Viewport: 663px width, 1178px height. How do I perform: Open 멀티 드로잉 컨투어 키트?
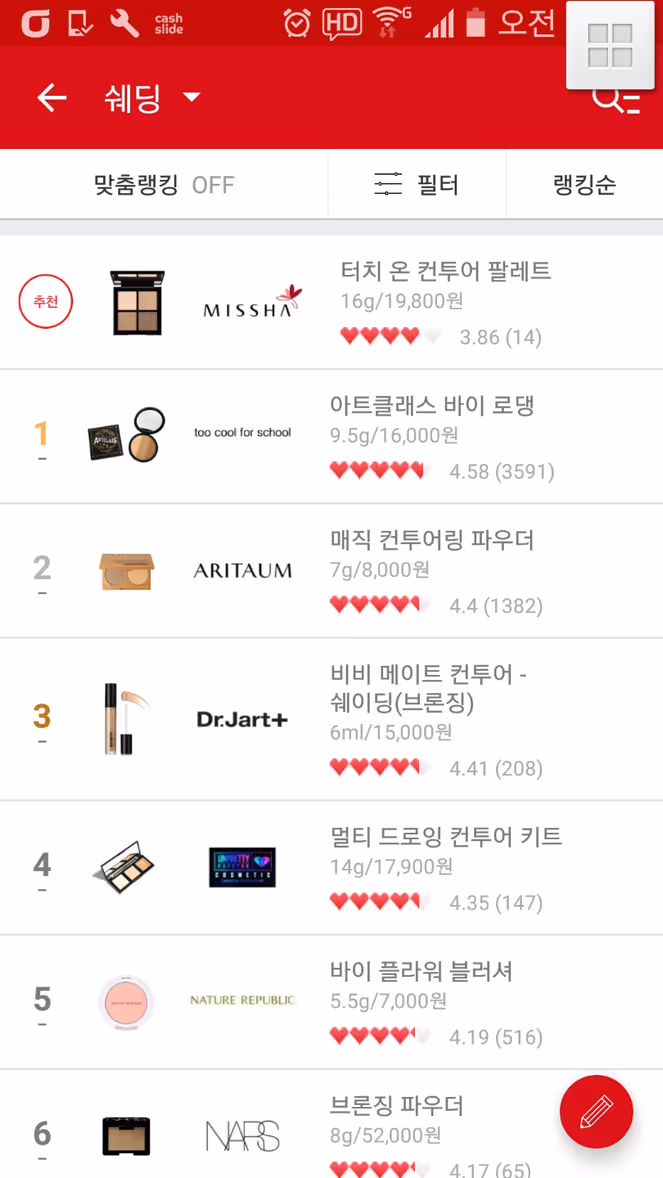332,868
